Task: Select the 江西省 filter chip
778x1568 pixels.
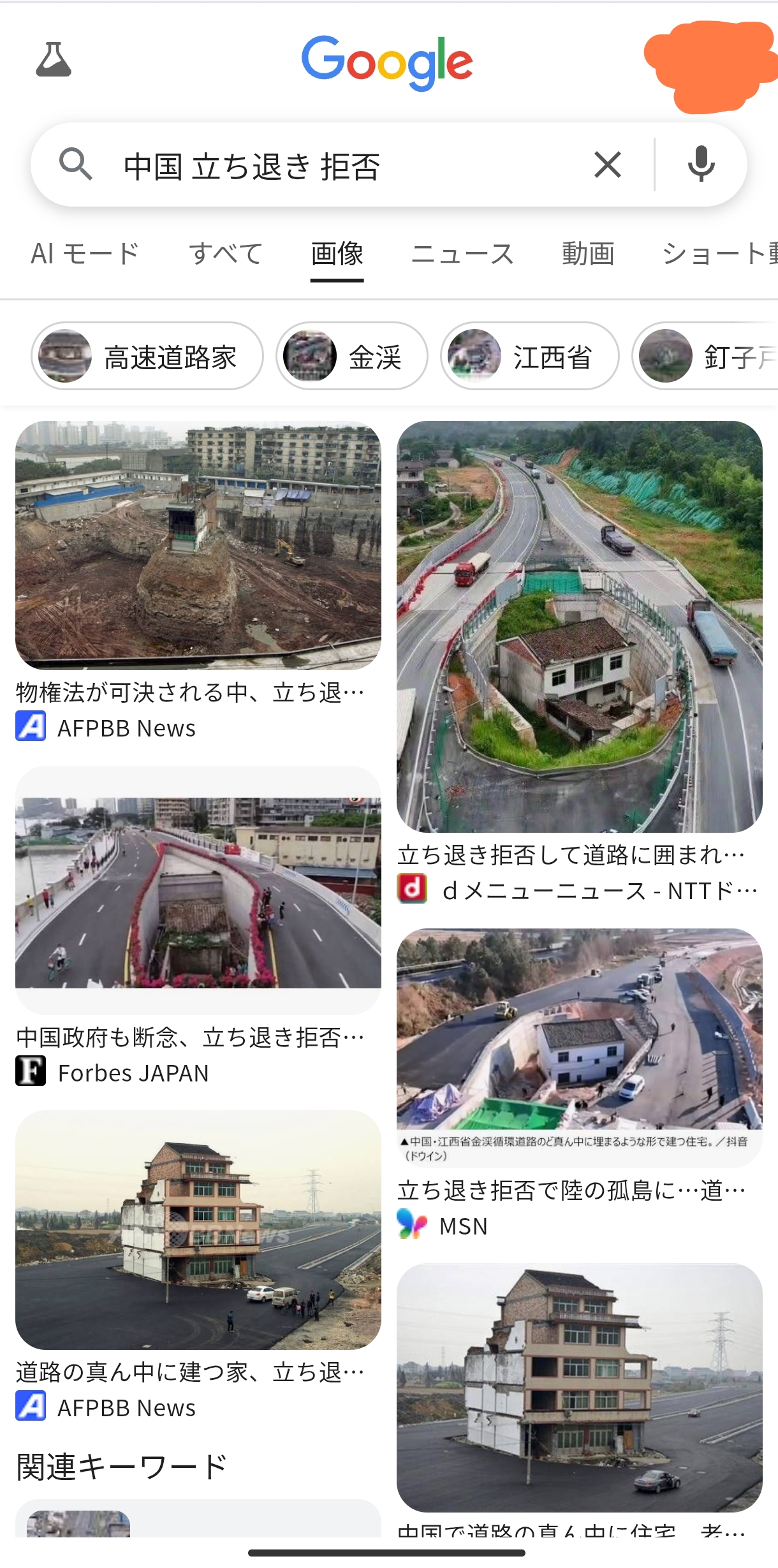Action: 529,356
